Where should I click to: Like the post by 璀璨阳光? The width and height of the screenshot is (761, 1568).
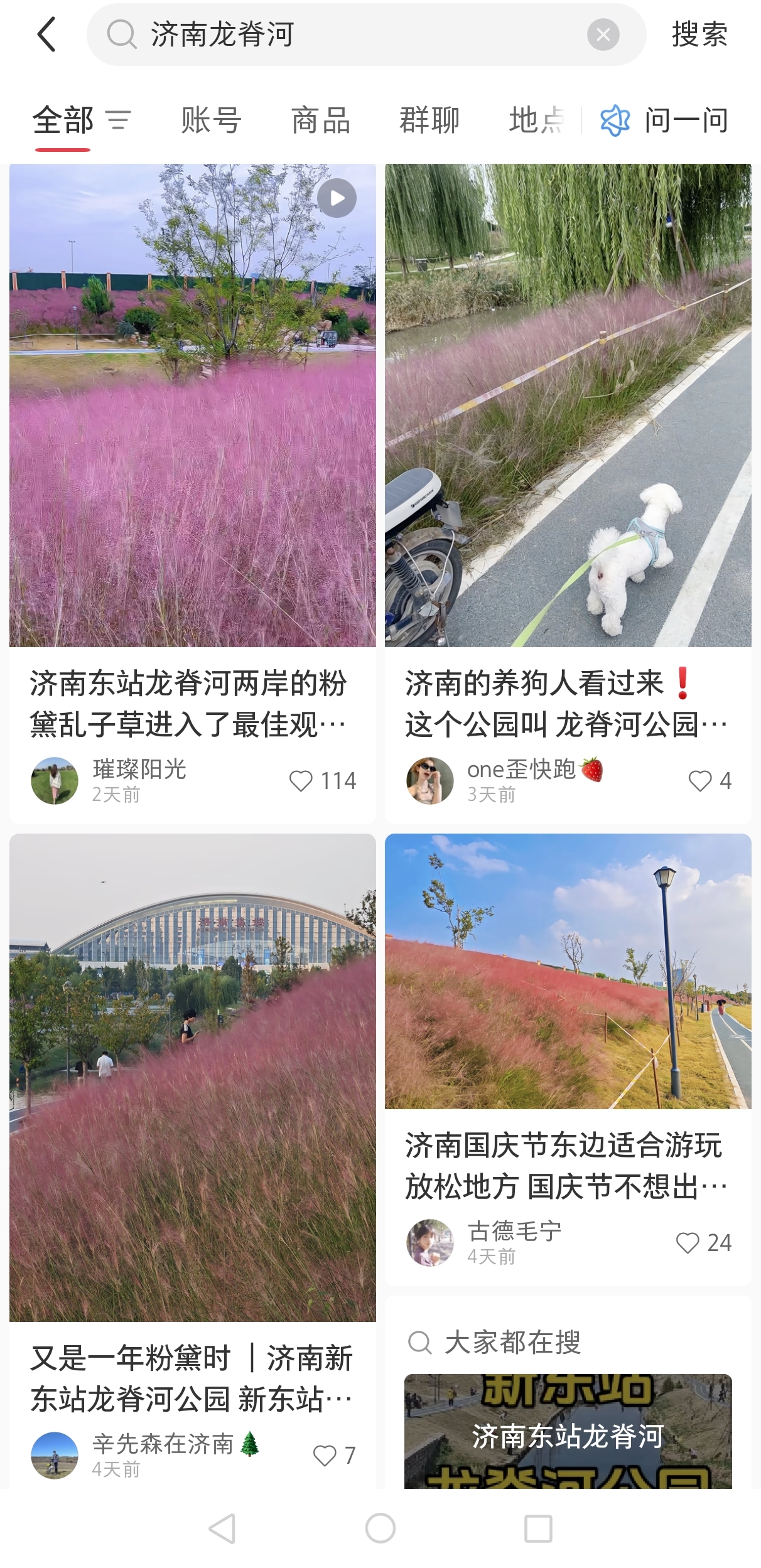click(301, 781)
